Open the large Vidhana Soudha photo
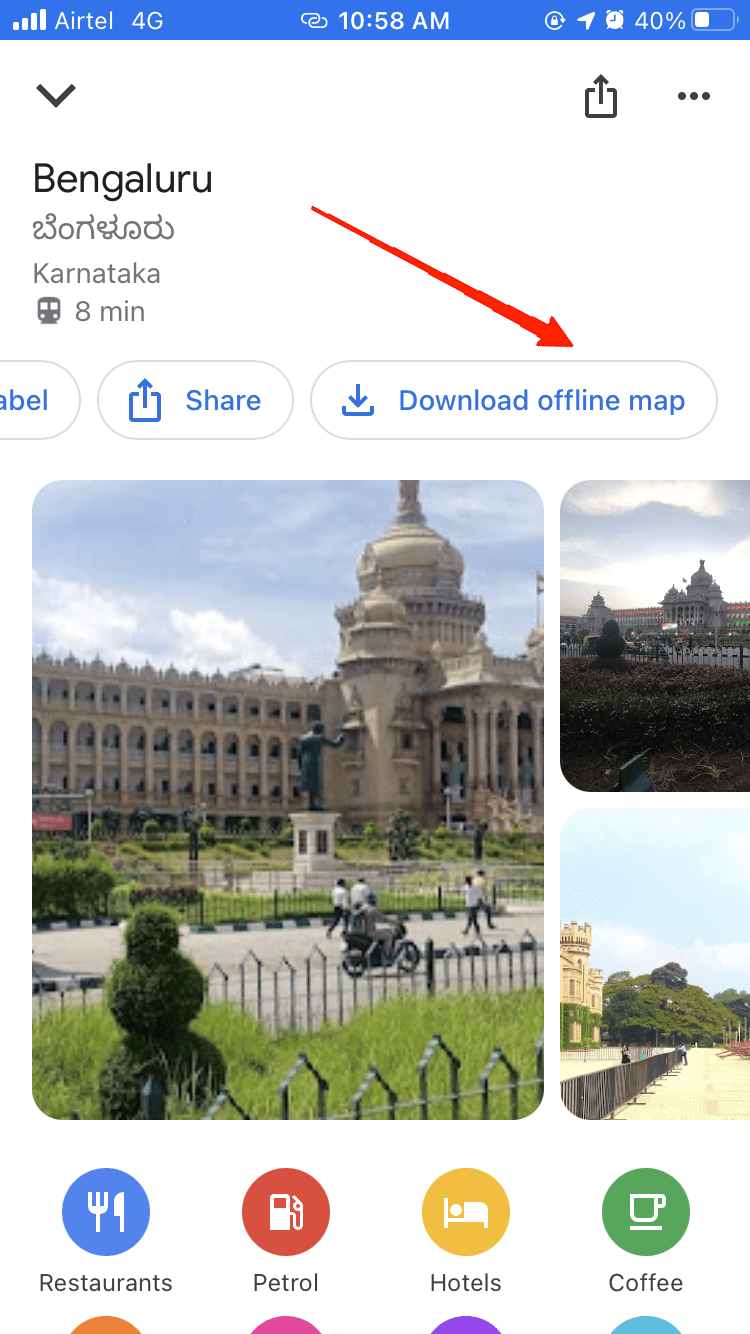This screenshot has height=1334, width=750. [288, 799]
